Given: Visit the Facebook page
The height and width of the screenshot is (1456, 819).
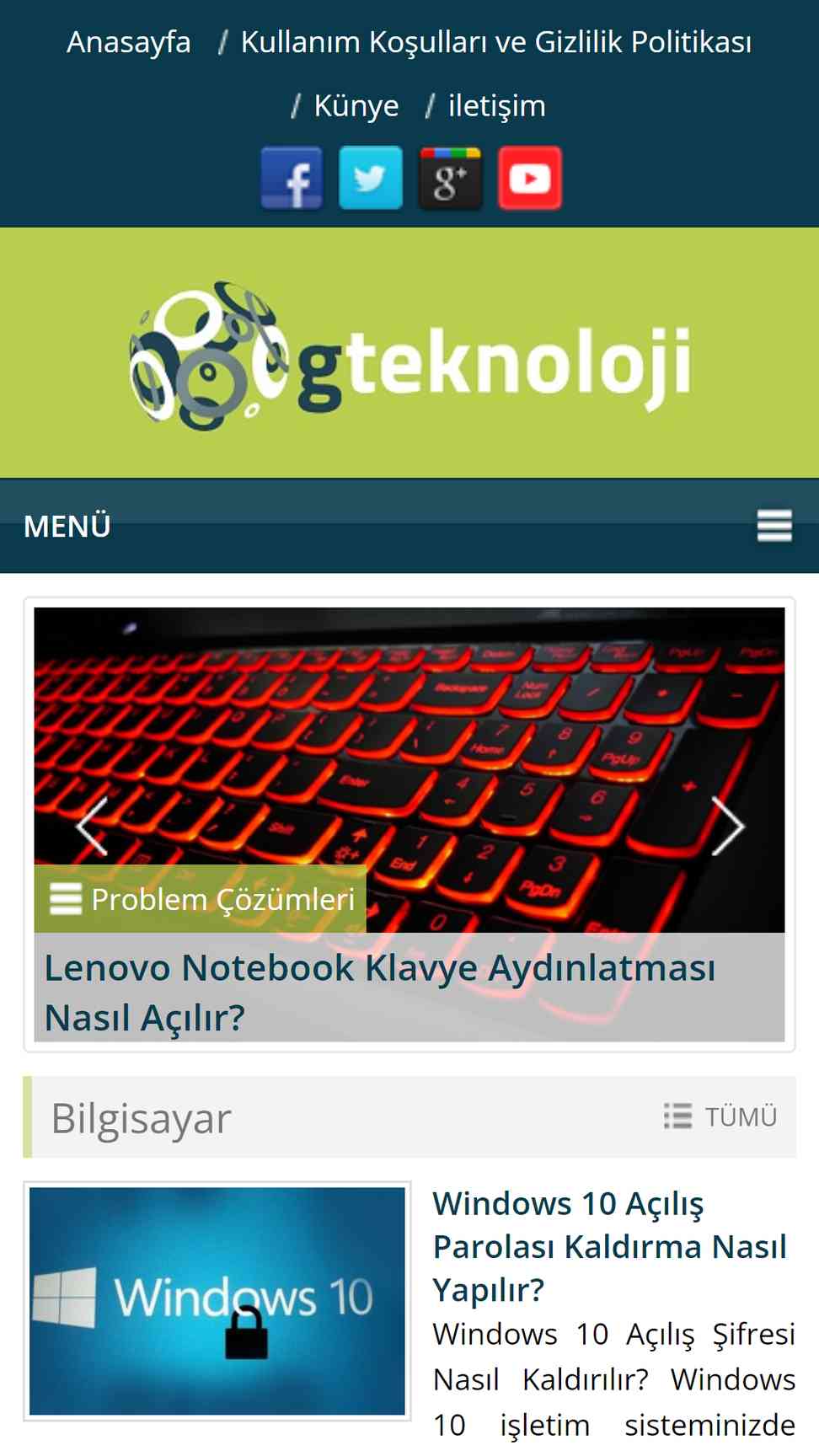Looking at the screenshot, I should click(292, 178).
